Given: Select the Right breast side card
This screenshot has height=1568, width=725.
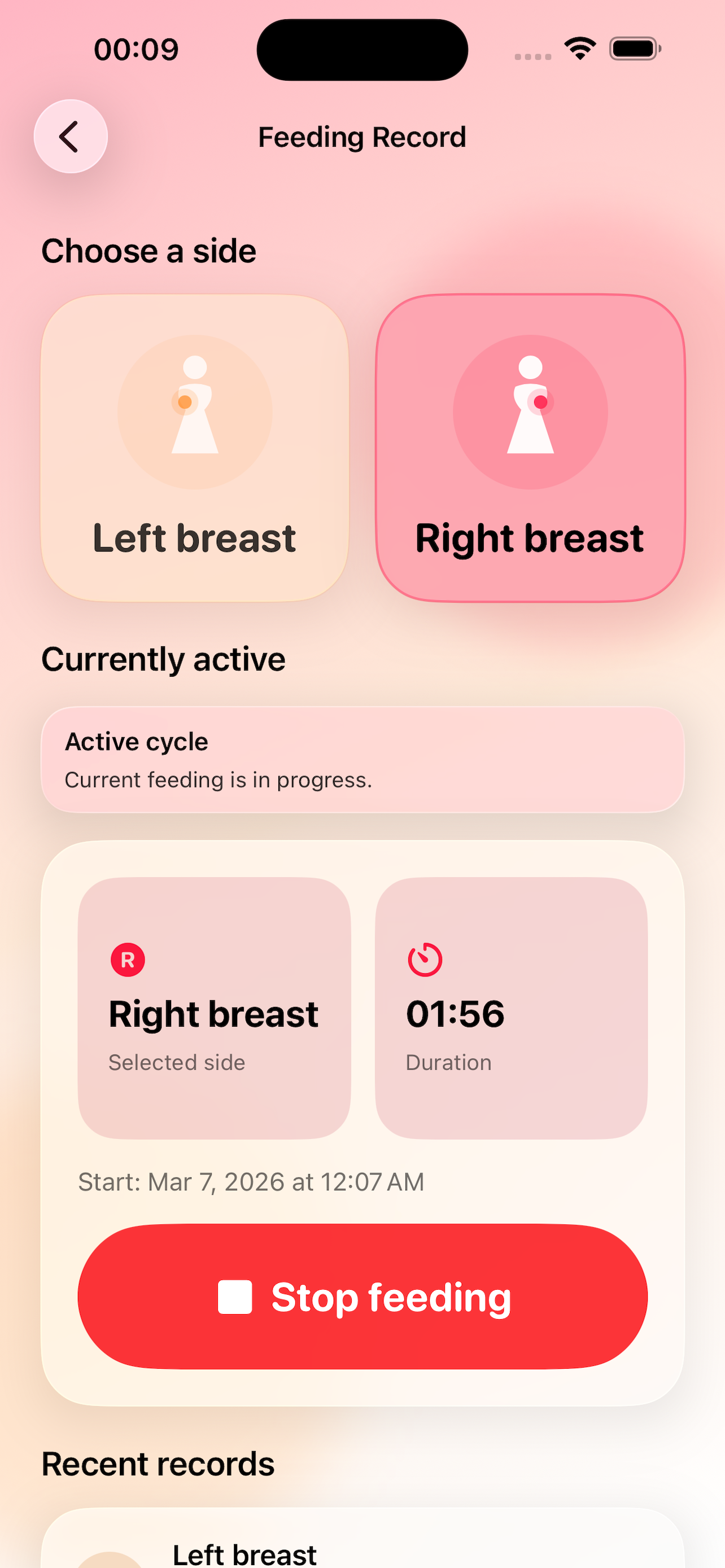Looking at the screenshot, I should pyautogui.click(x=530, y=448).
